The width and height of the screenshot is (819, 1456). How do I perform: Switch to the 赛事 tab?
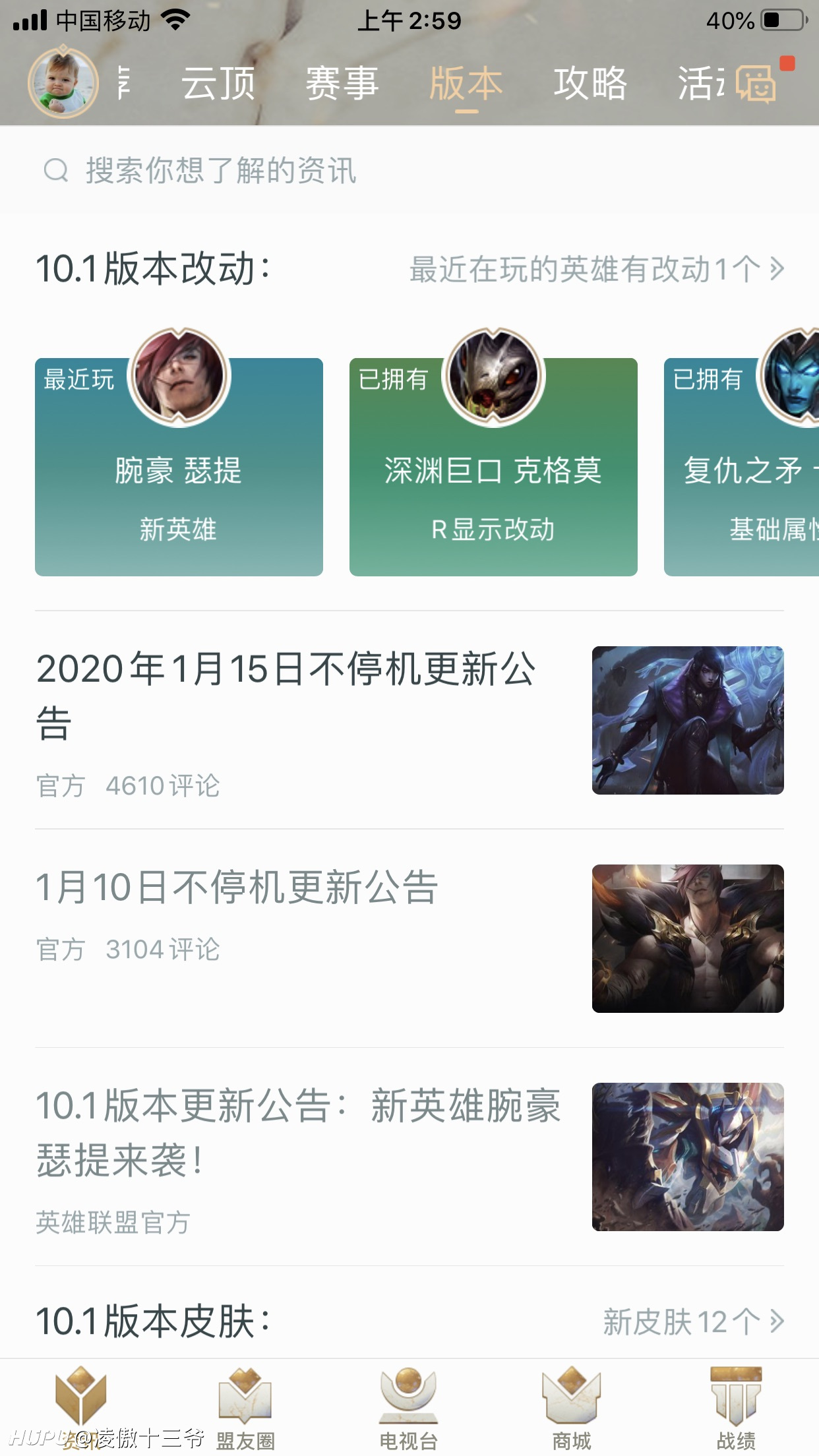pos(342,84)
